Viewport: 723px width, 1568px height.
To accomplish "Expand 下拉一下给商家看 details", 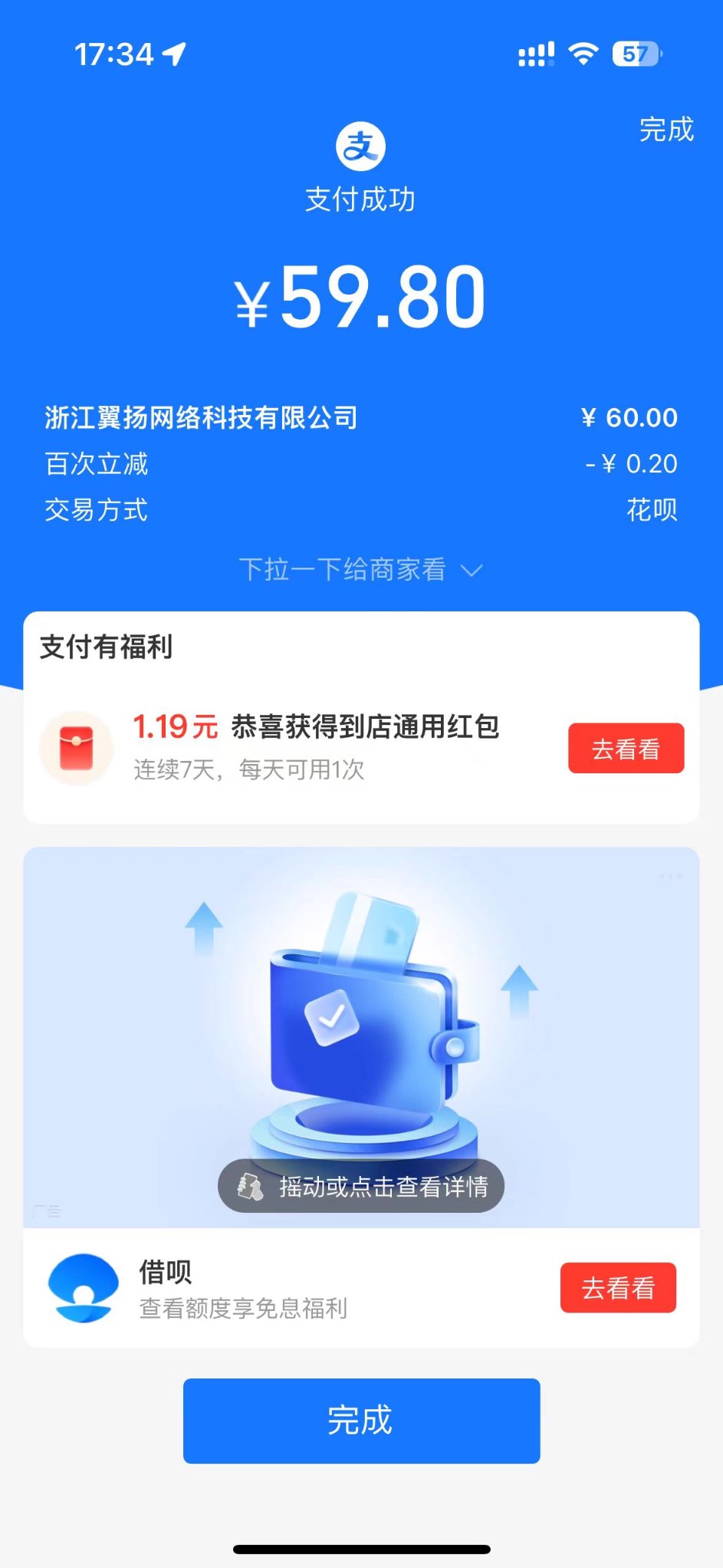I will pos(360,570).
